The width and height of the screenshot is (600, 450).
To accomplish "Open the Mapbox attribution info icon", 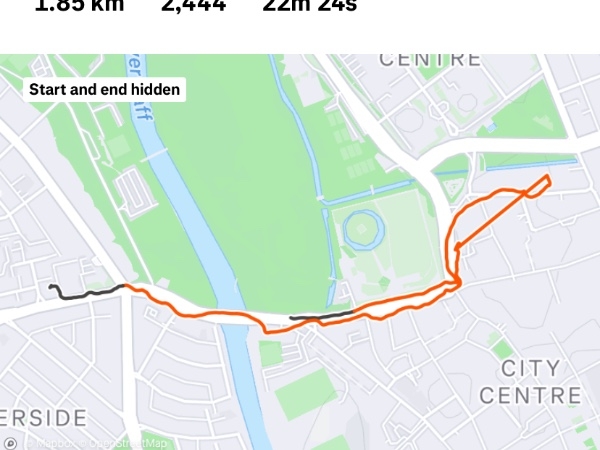I will [x=10, y=442].
